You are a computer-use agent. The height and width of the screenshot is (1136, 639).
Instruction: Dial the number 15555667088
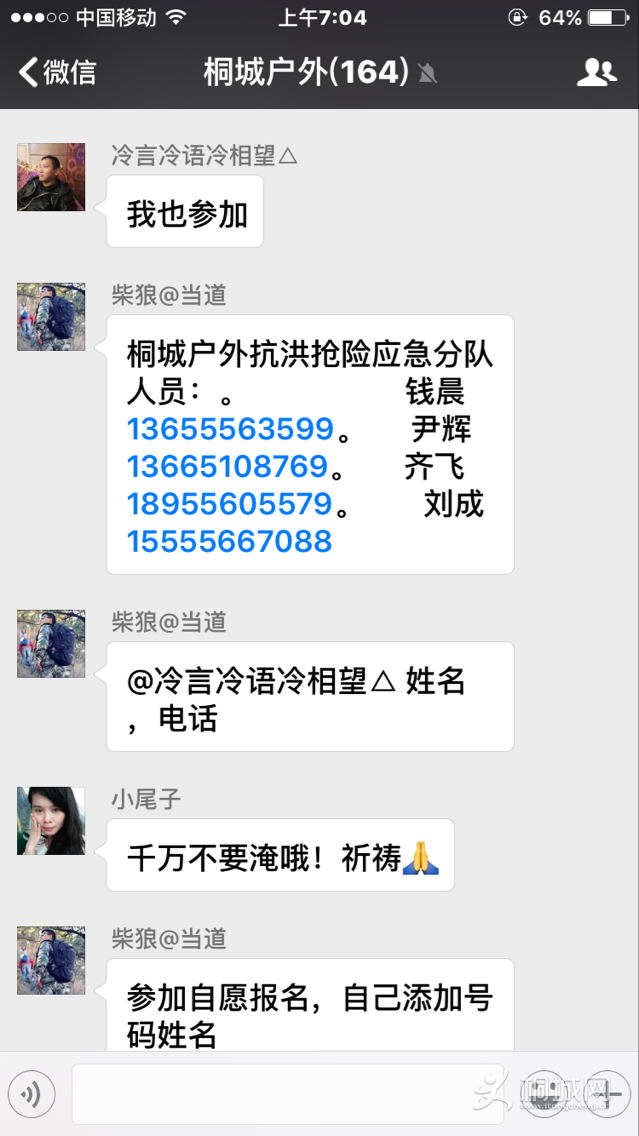click(x=230, y=541)
